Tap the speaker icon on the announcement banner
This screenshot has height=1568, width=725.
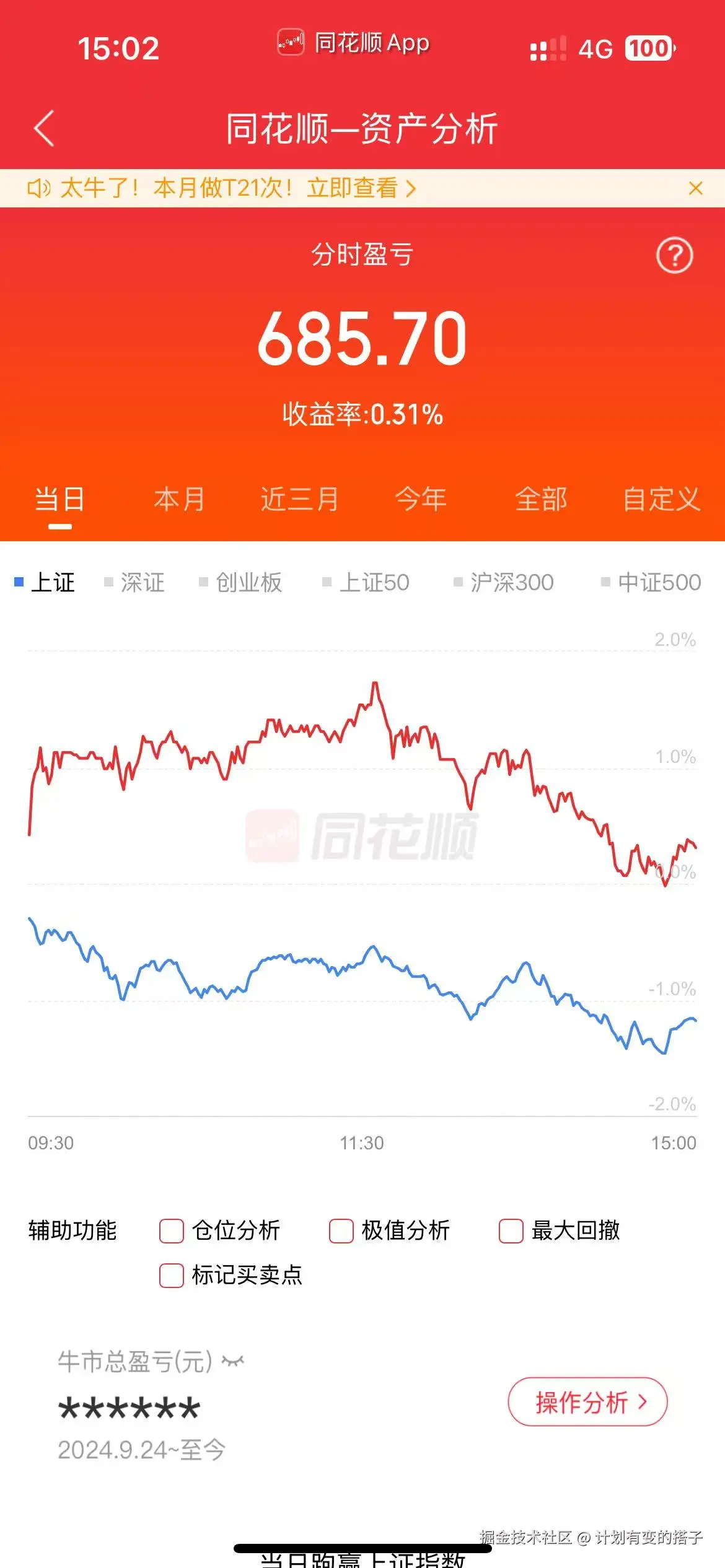(40, 188)
